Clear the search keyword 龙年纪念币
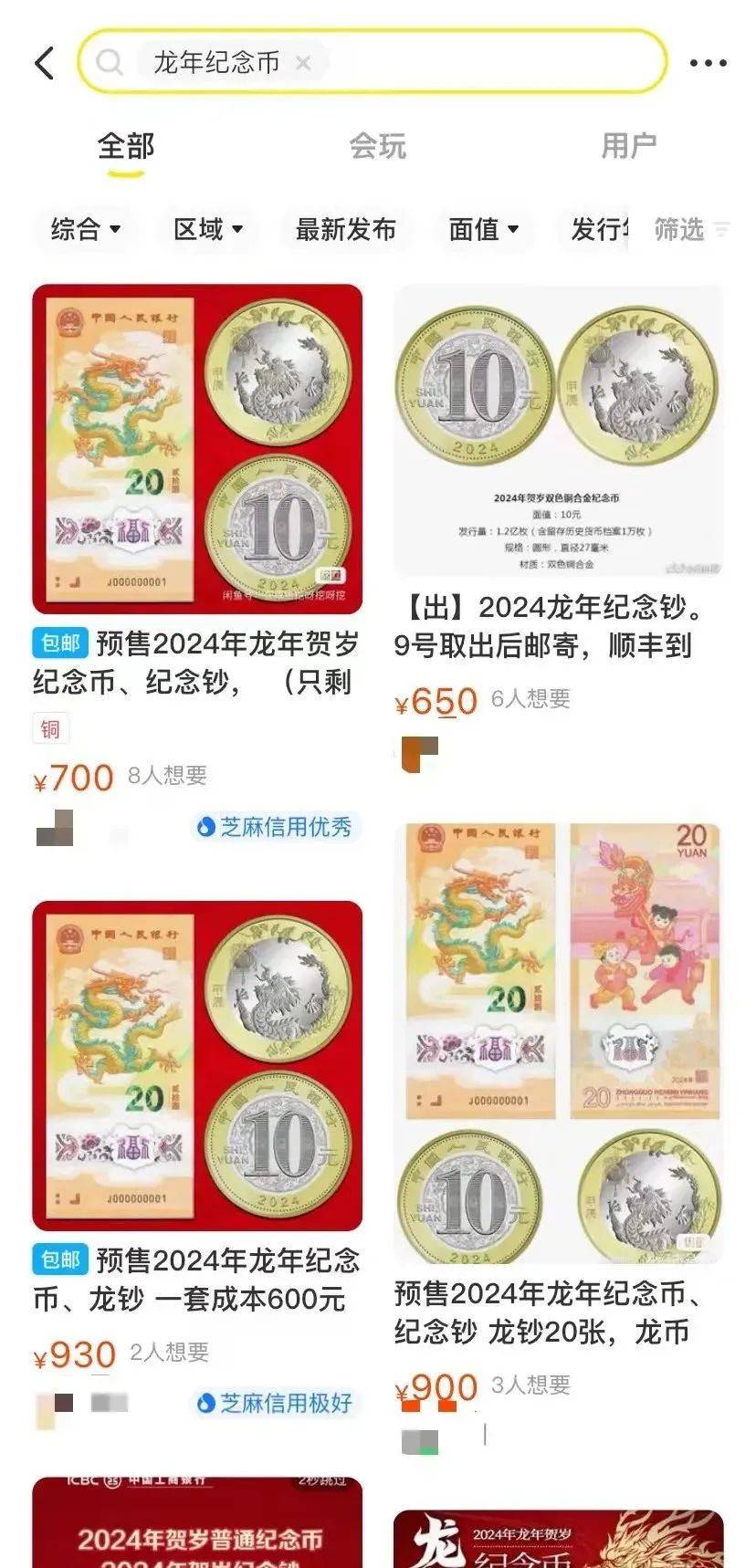 tap(305, 62)
